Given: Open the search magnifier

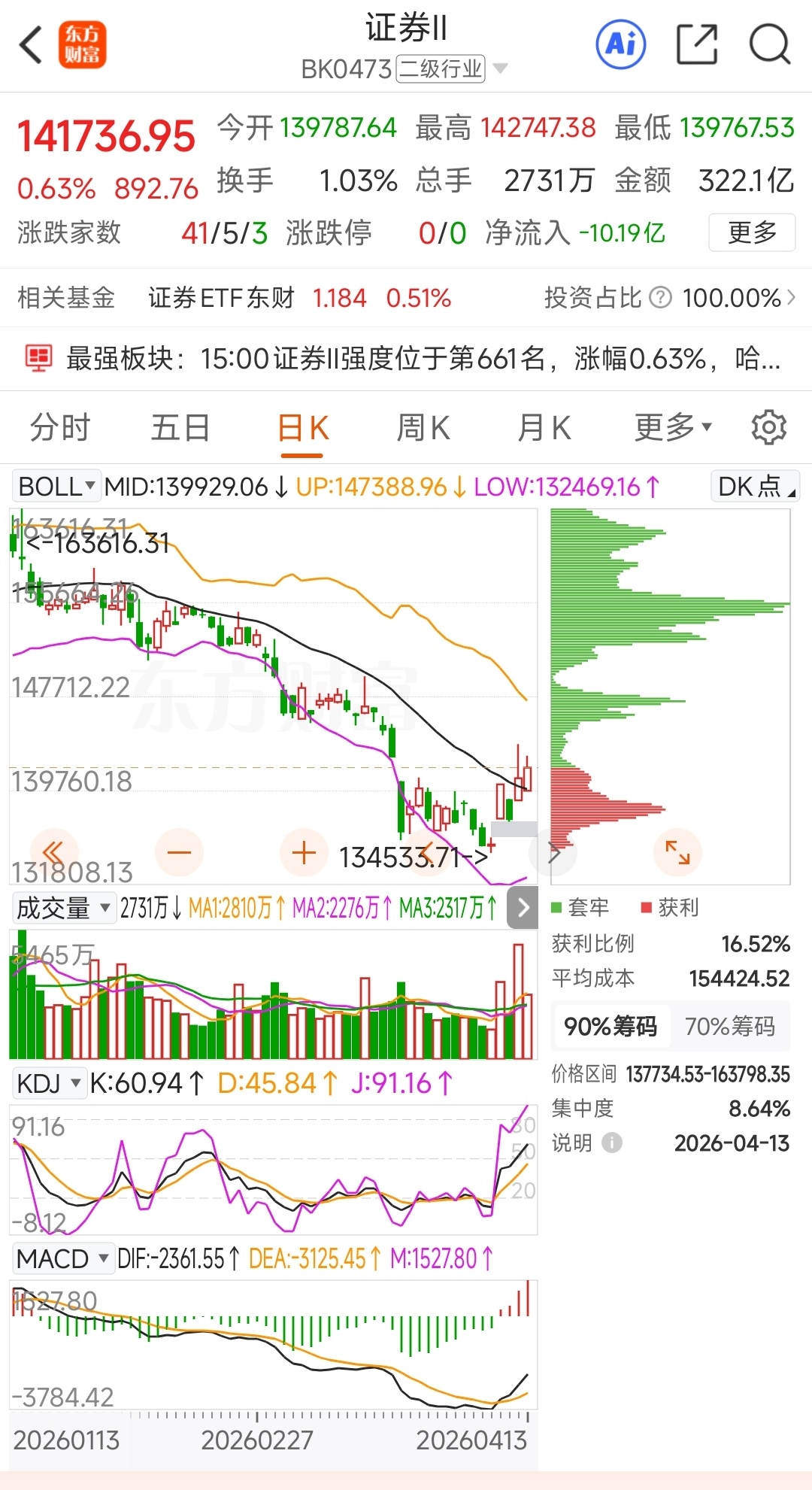Looking at the screenshot, I should (x=769, y=44).
